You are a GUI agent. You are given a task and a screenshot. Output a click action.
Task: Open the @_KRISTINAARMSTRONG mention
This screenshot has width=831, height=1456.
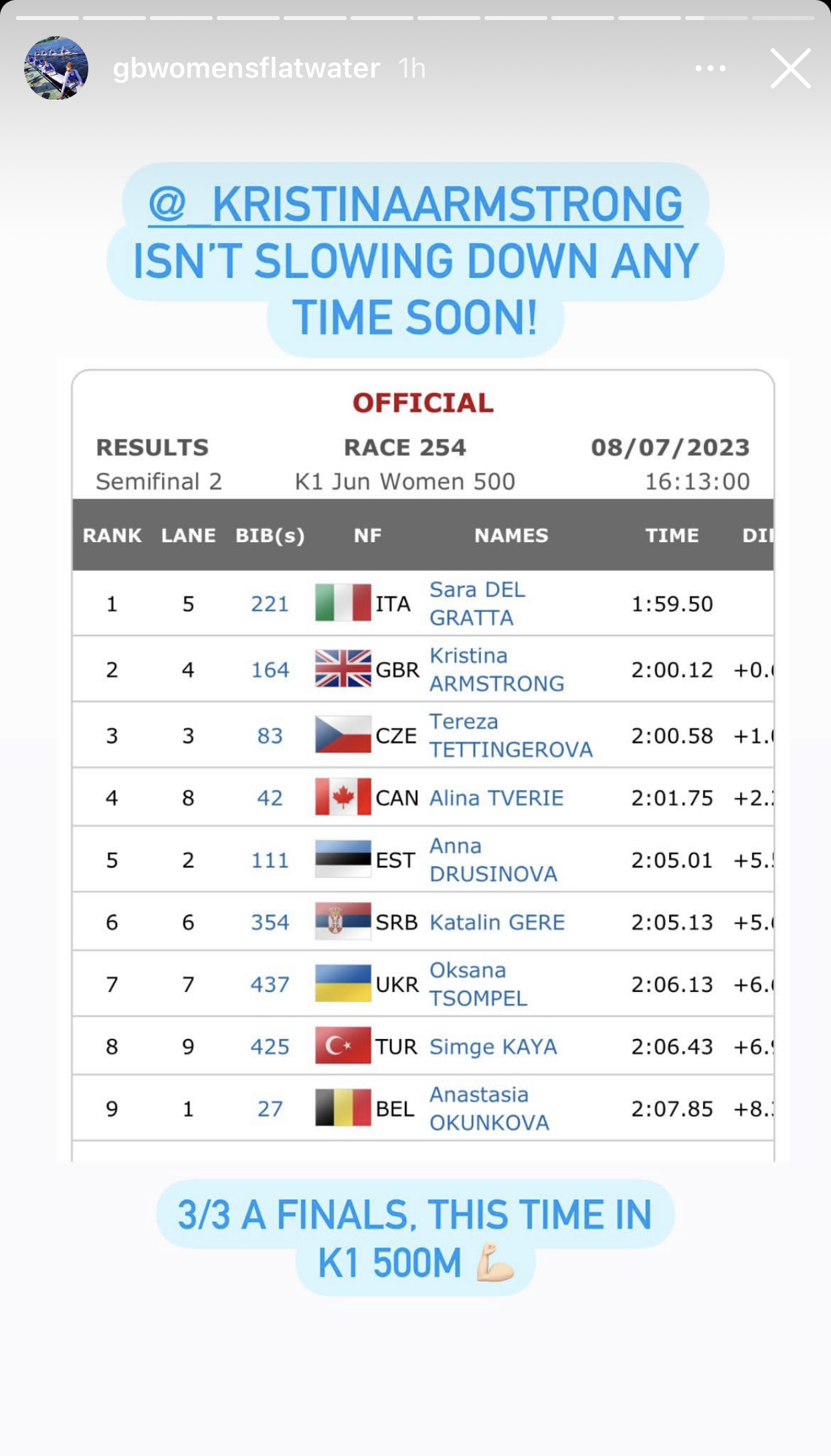415,204
